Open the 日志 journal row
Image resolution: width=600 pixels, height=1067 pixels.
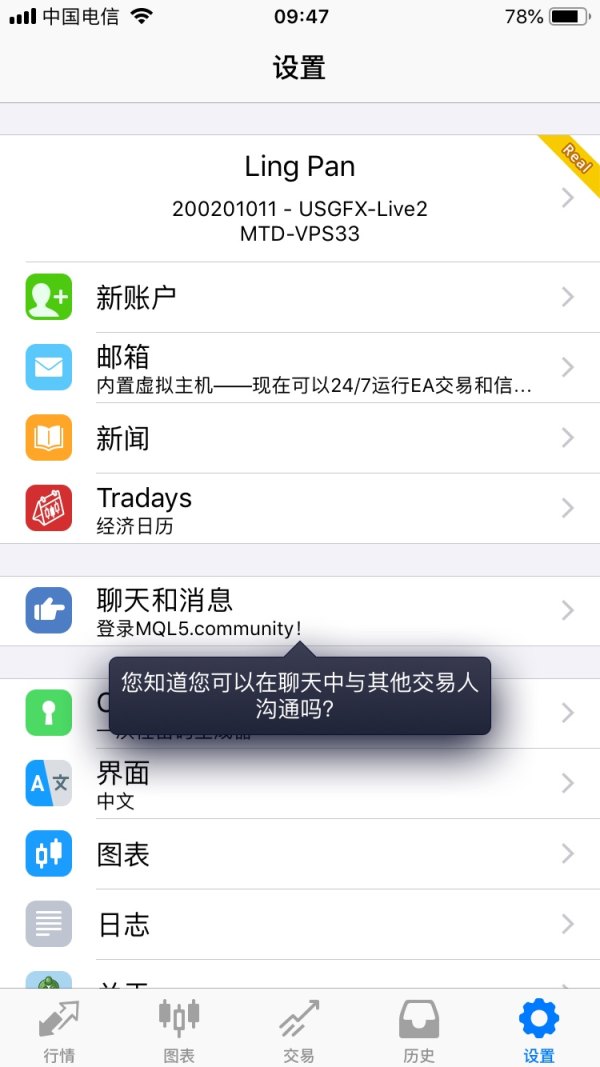coord(300,925)
